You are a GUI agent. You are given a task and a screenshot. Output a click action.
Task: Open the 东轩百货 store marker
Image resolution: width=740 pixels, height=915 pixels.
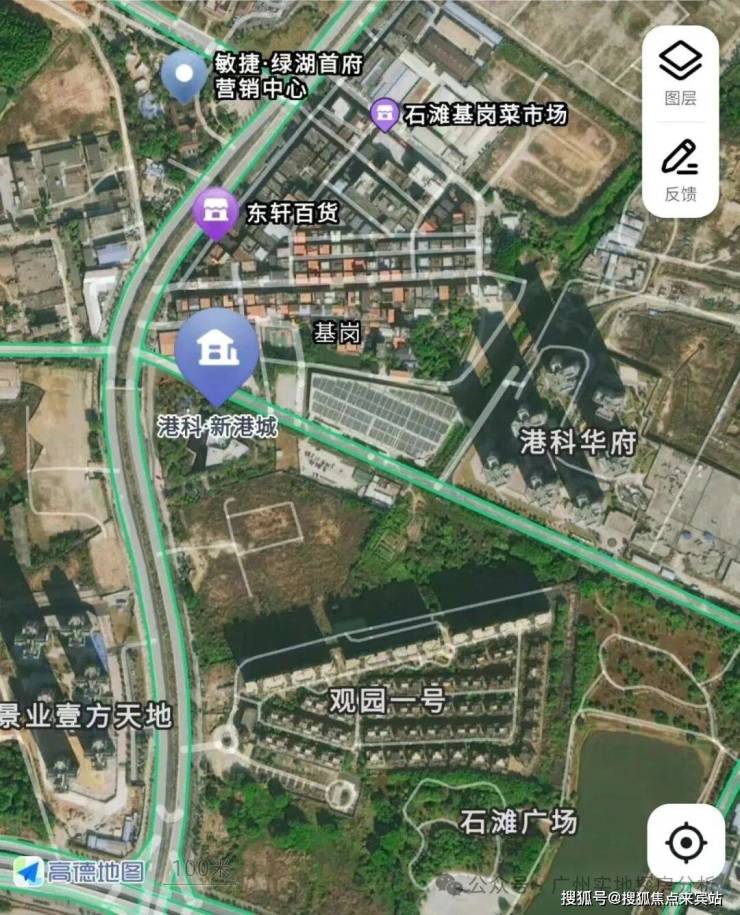pos(215,212)
